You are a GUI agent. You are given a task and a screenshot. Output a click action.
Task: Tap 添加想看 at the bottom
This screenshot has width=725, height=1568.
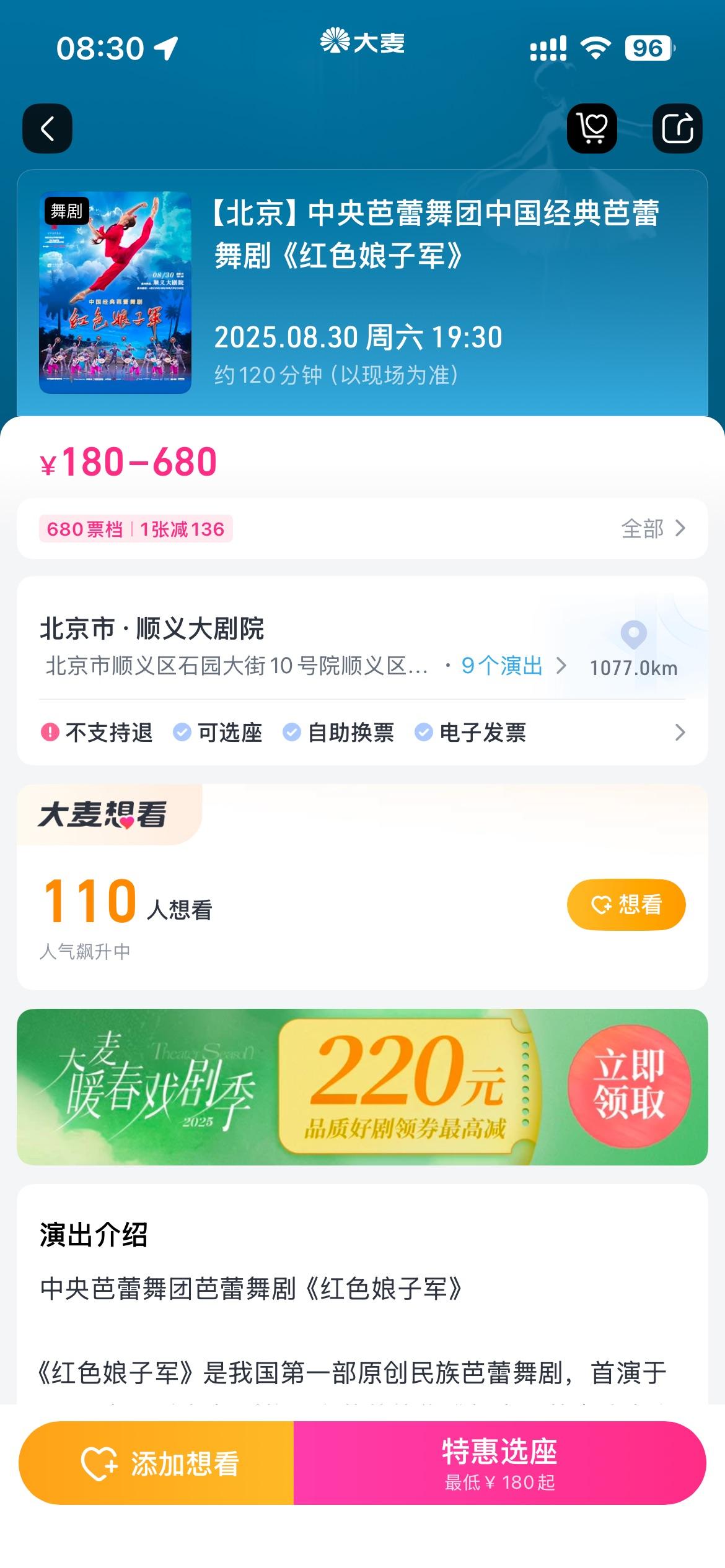click(x=157, y=1464)
